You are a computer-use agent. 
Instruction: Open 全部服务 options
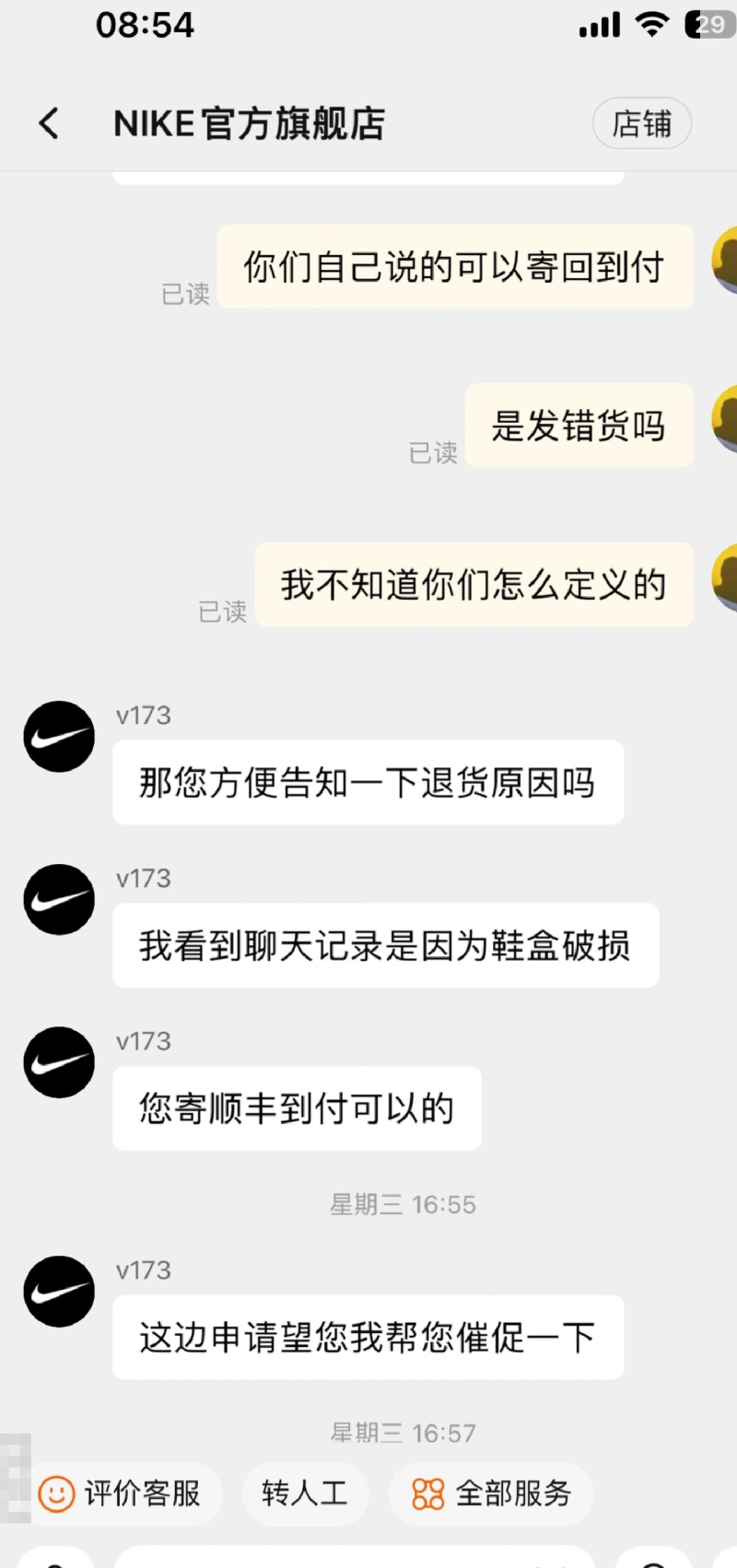coord(491,1493)
